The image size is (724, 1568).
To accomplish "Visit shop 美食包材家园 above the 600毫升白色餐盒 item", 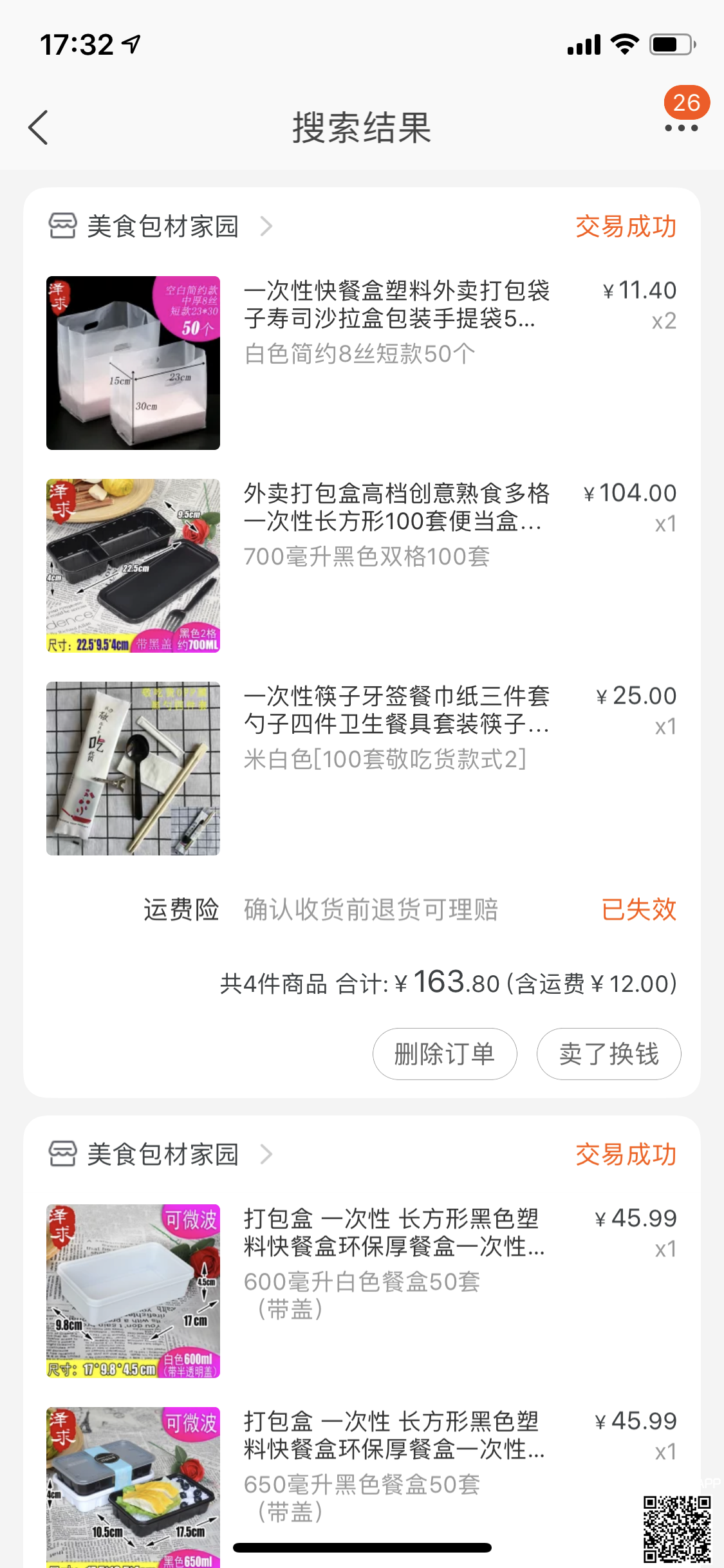I will pos(162,1154).
